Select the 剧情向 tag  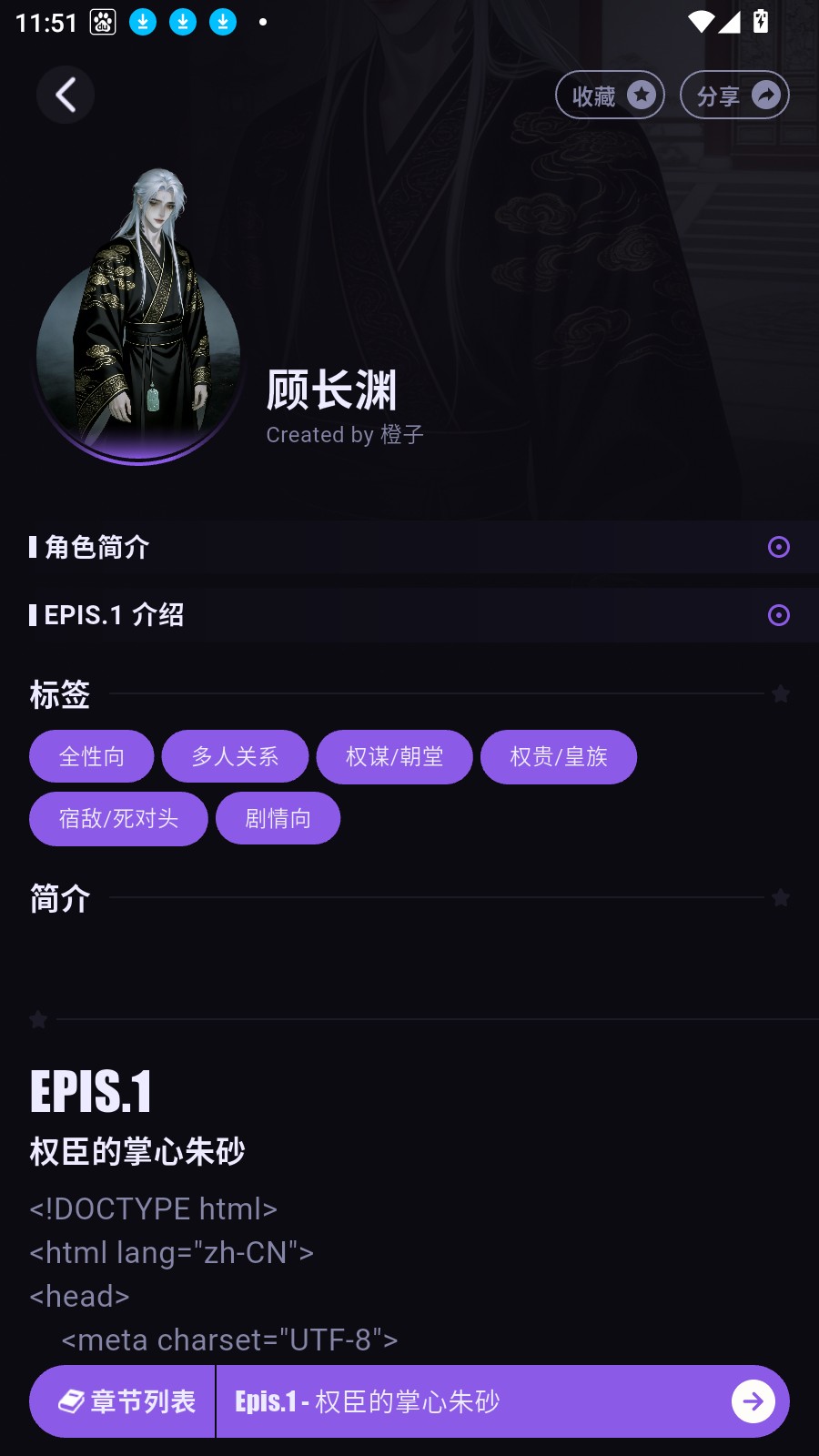(278, 818)
